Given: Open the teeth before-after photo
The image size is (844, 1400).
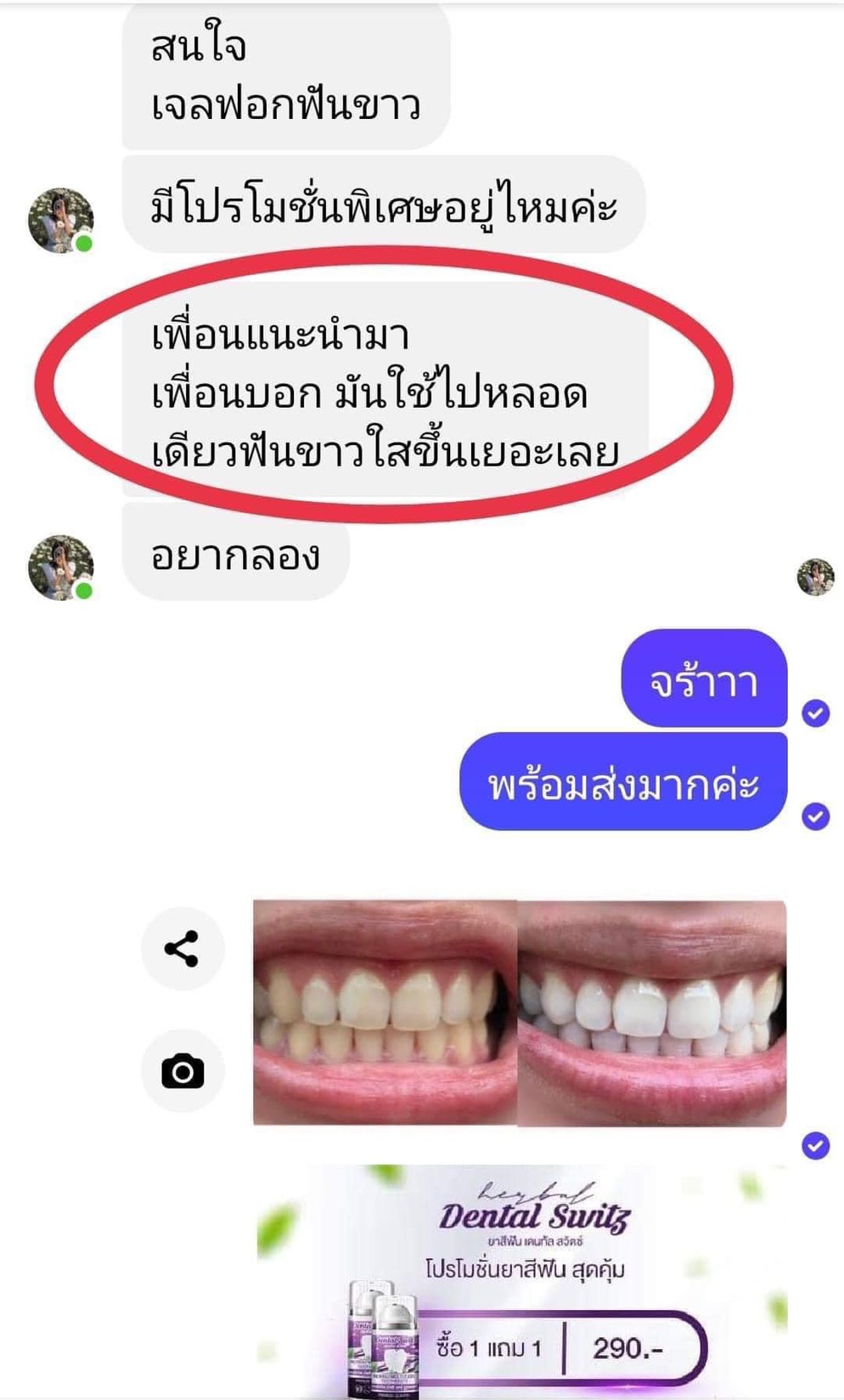Looking at the screenshot, I should (x=519, y=1013).
